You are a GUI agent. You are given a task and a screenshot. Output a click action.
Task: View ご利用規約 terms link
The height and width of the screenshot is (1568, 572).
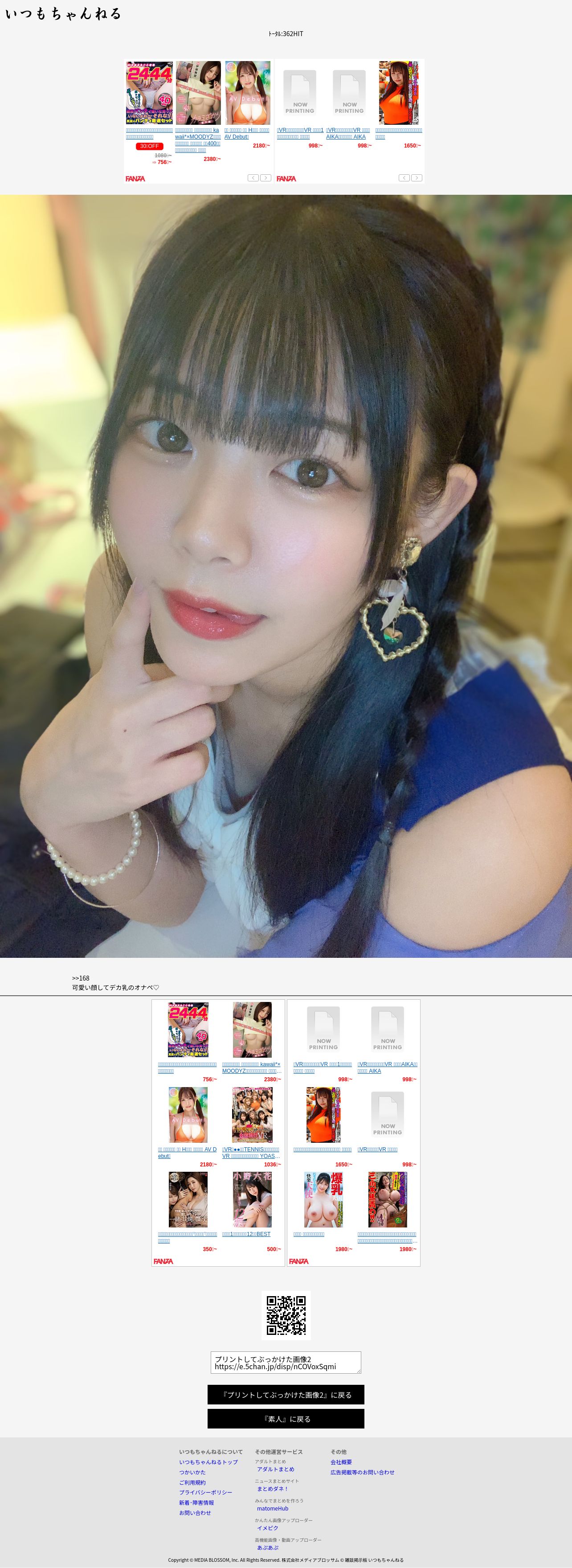[x=192, y=1482]
